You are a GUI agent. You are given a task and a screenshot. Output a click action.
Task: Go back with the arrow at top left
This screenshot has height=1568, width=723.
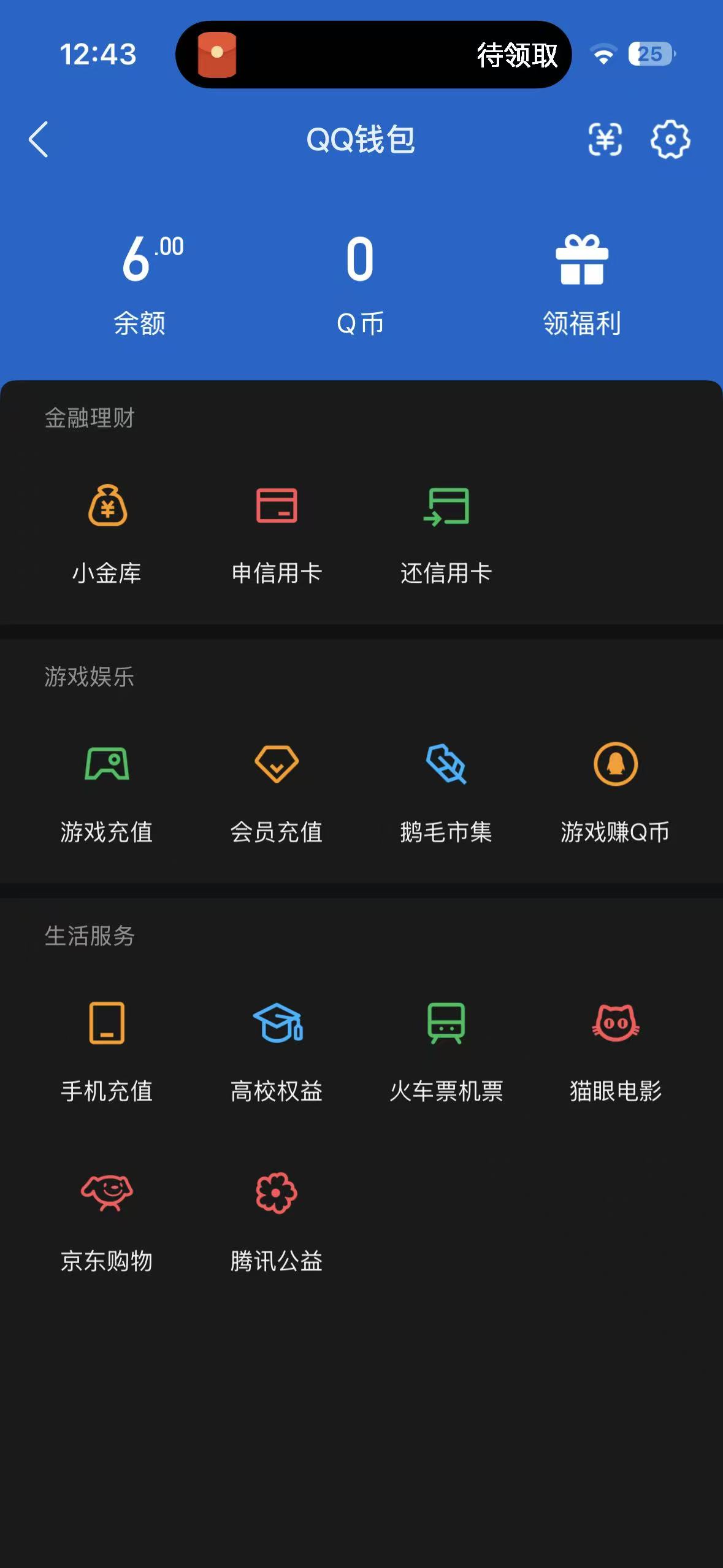point(38,140)
